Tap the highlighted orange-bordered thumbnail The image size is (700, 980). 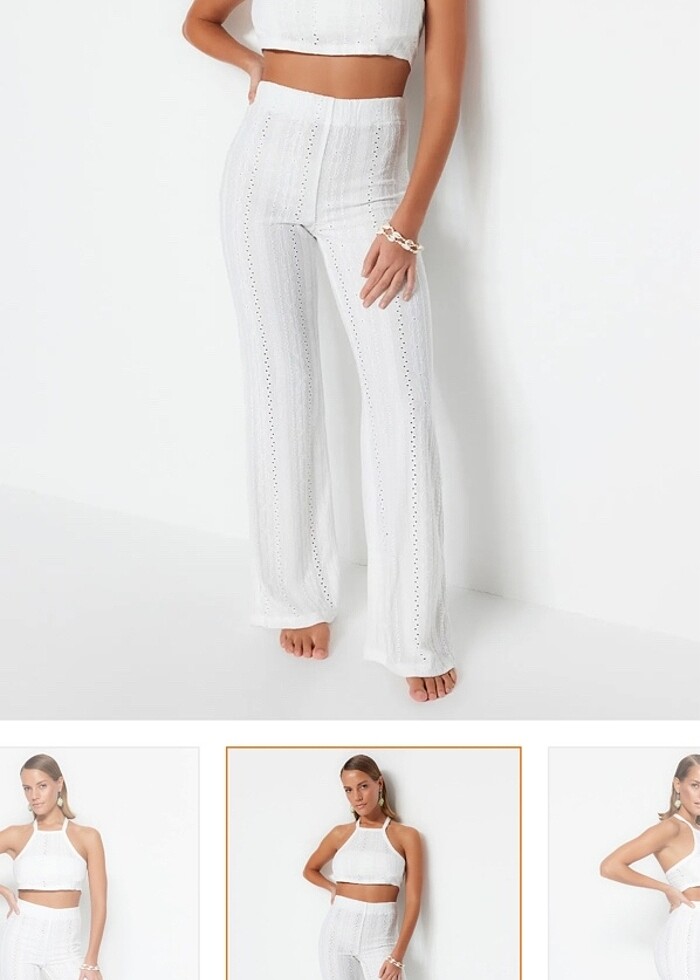point(373,864)
